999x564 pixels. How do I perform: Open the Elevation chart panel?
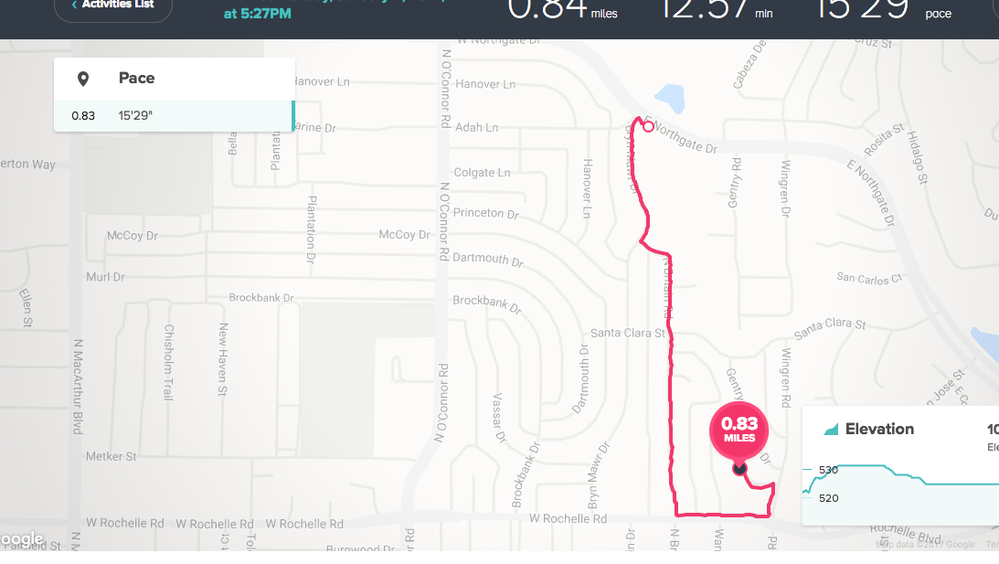point(880,429)
